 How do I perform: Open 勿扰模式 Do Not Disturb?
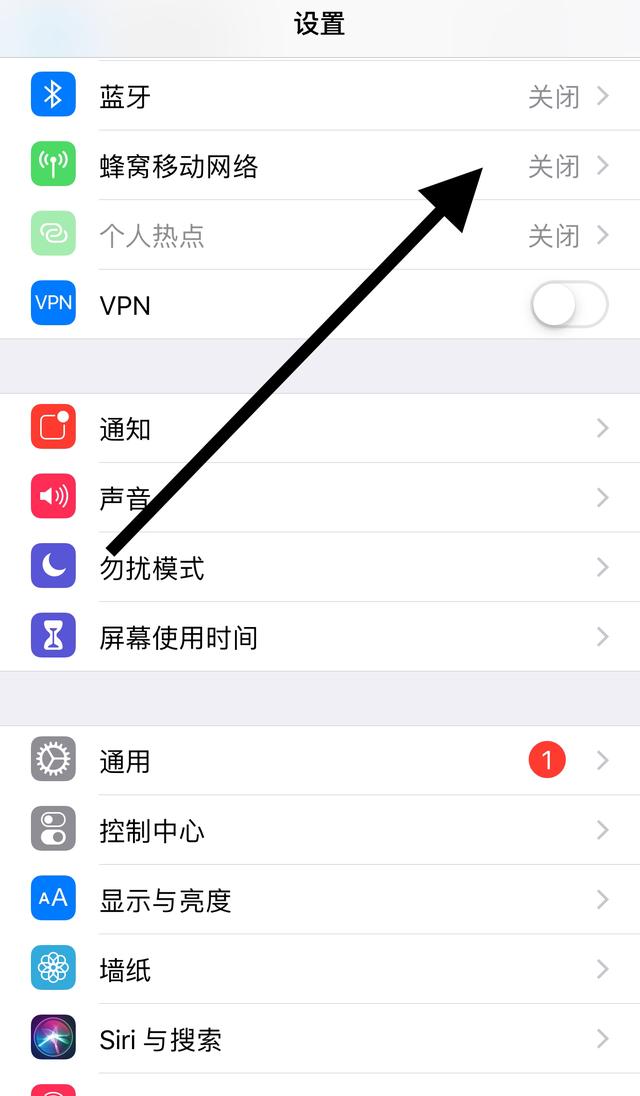click(320, 567)
